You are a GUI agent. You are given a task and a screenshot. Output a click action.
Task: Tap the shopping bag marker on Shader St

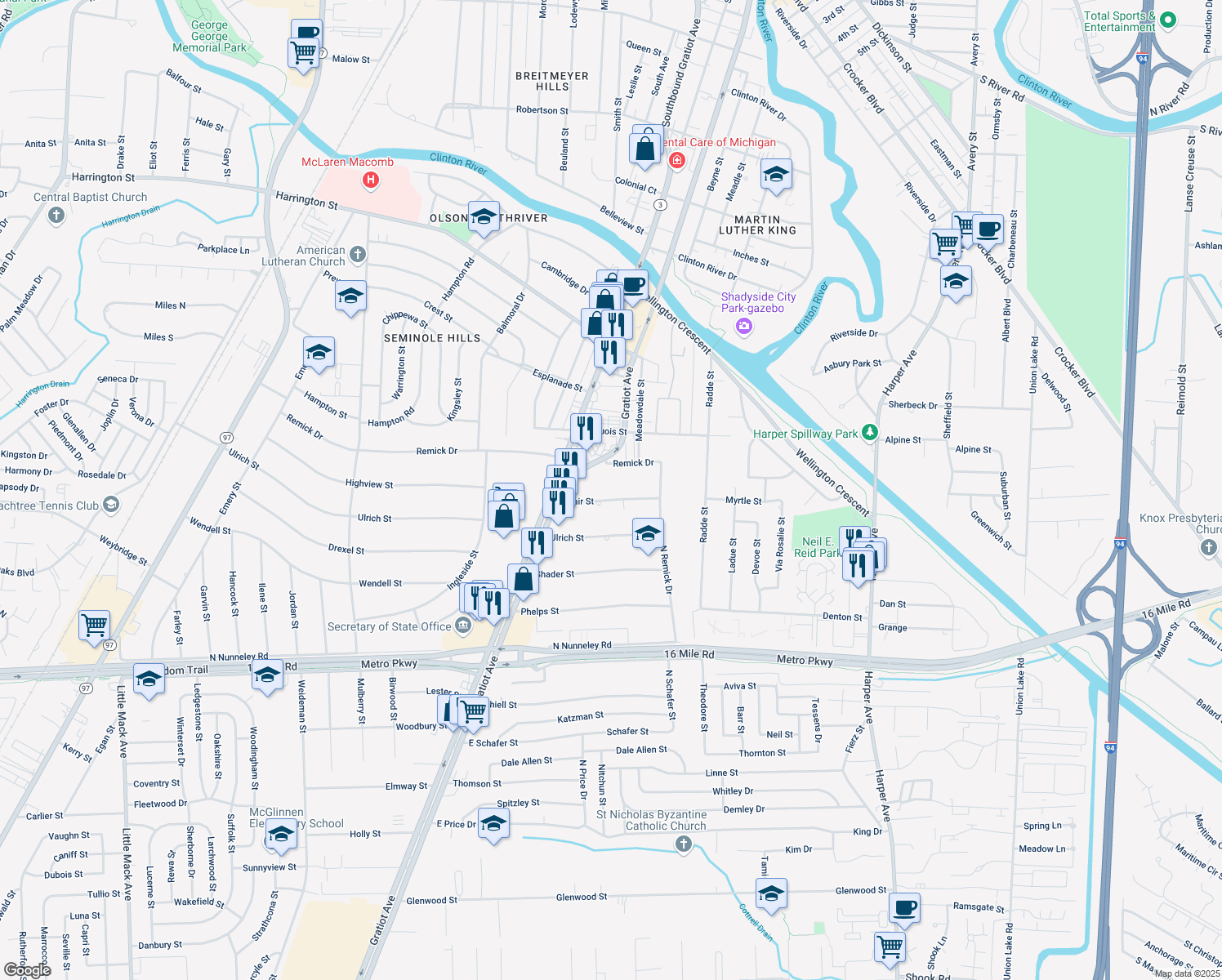tap(524, 578)
